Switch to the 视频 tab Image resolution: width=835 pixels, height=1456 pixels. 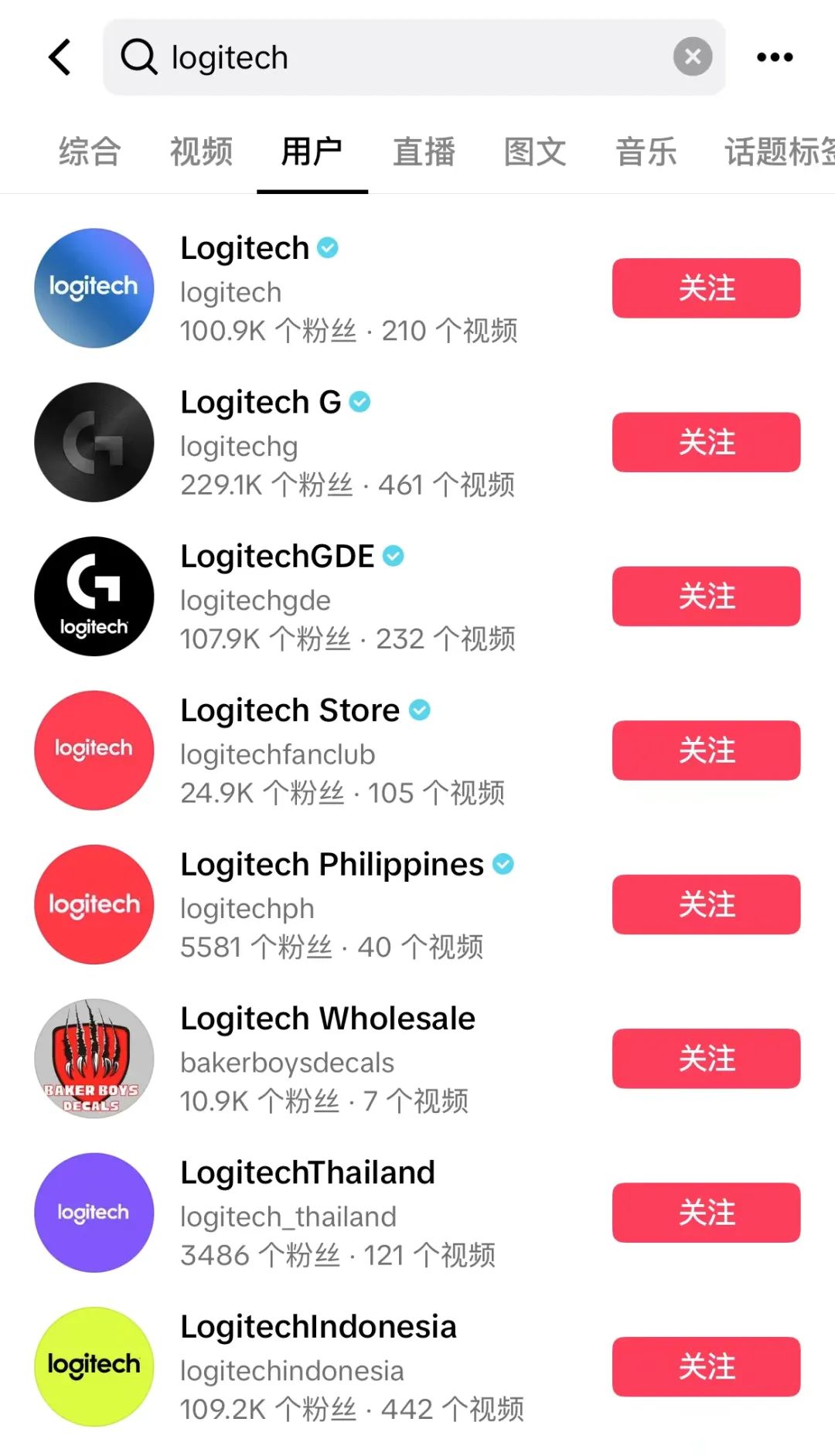coord(201,151)
